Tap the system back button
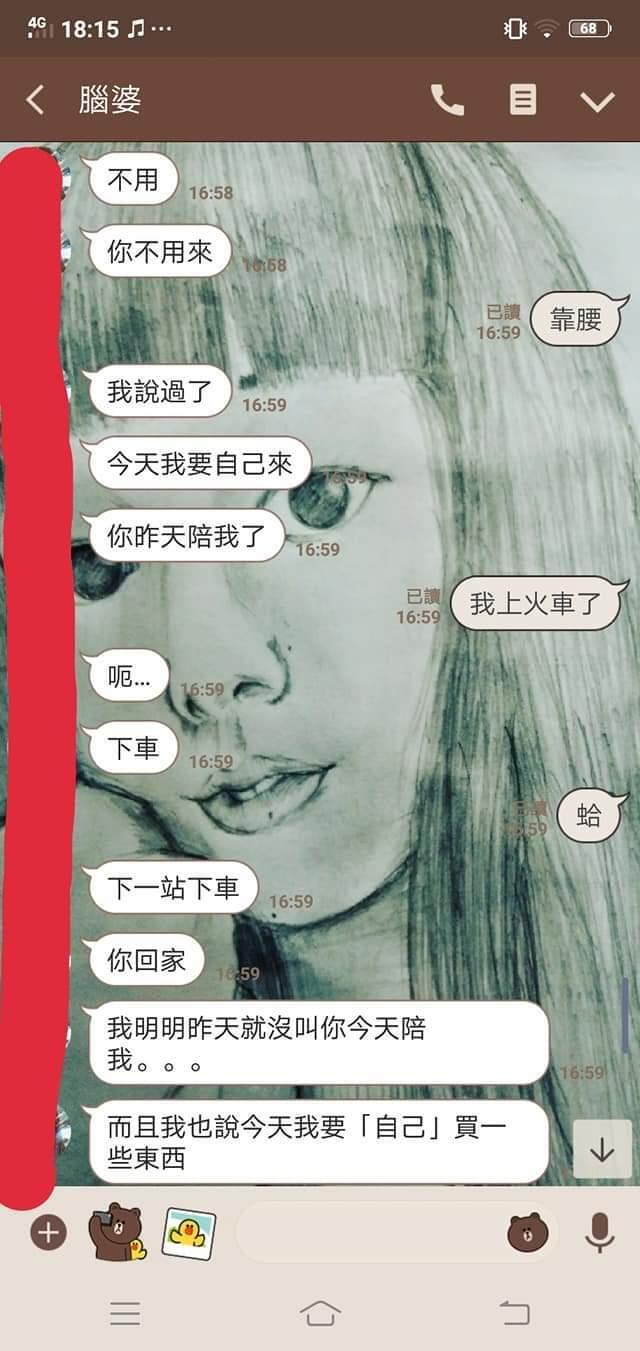 pos(514,1313)
